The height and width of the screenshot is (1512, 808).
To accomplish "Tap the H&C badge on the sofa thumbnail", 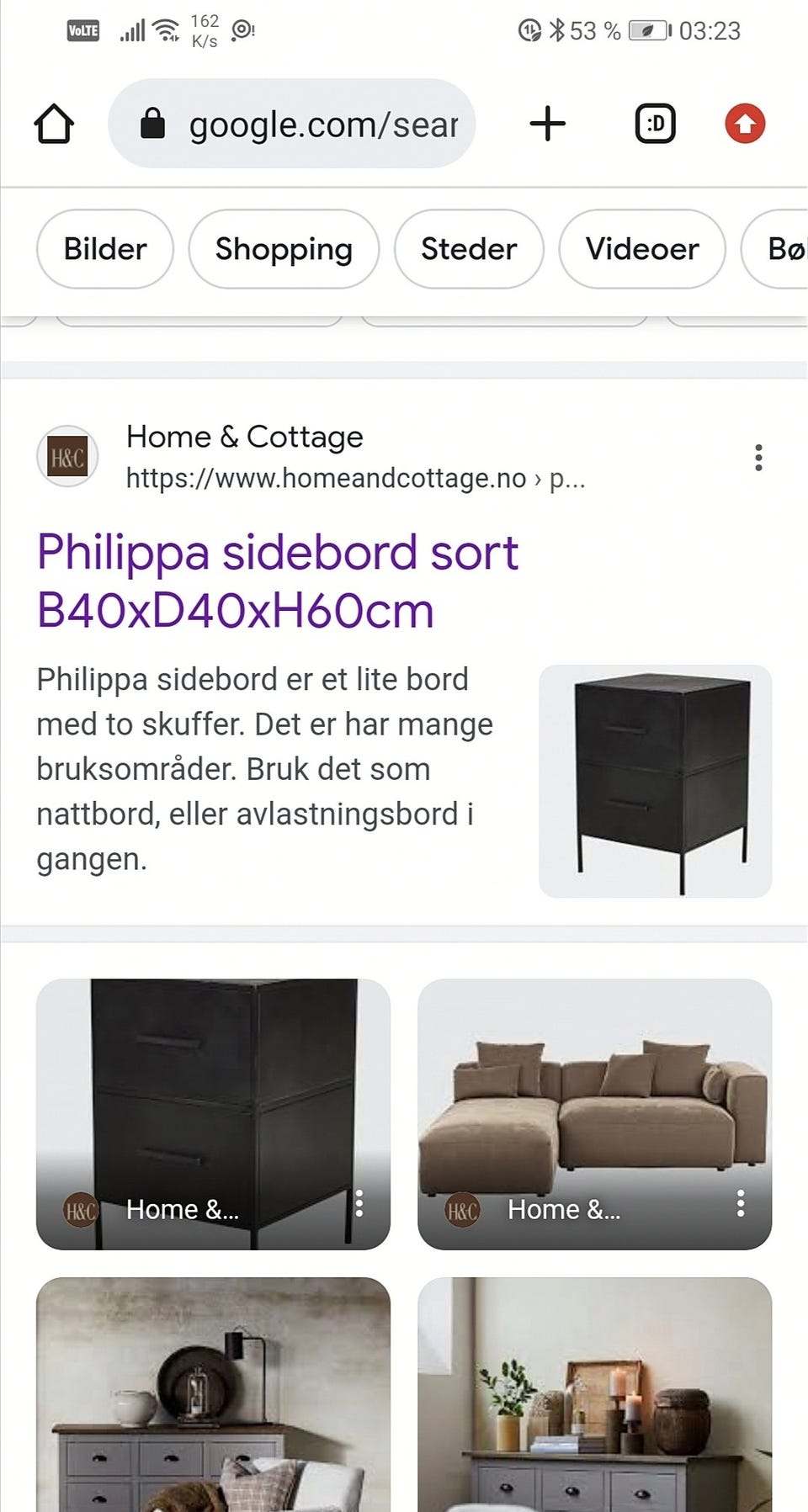I will 462,1211.
